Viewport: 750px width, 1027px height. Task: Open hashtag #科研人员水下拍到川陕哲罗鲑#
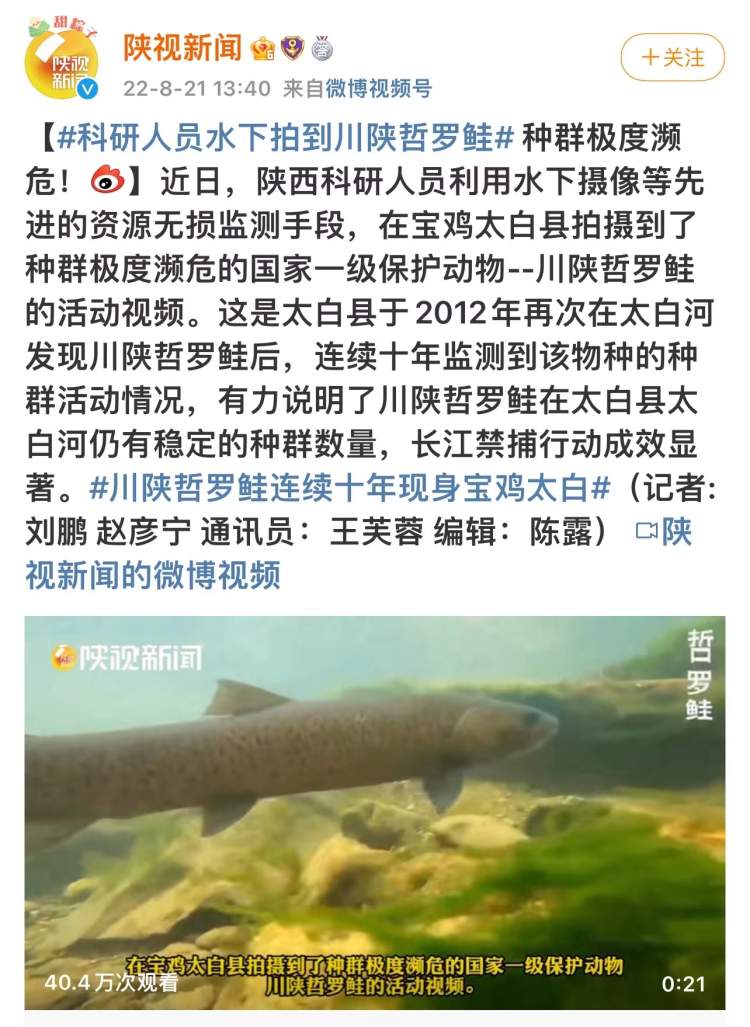(x=285, y=138)
